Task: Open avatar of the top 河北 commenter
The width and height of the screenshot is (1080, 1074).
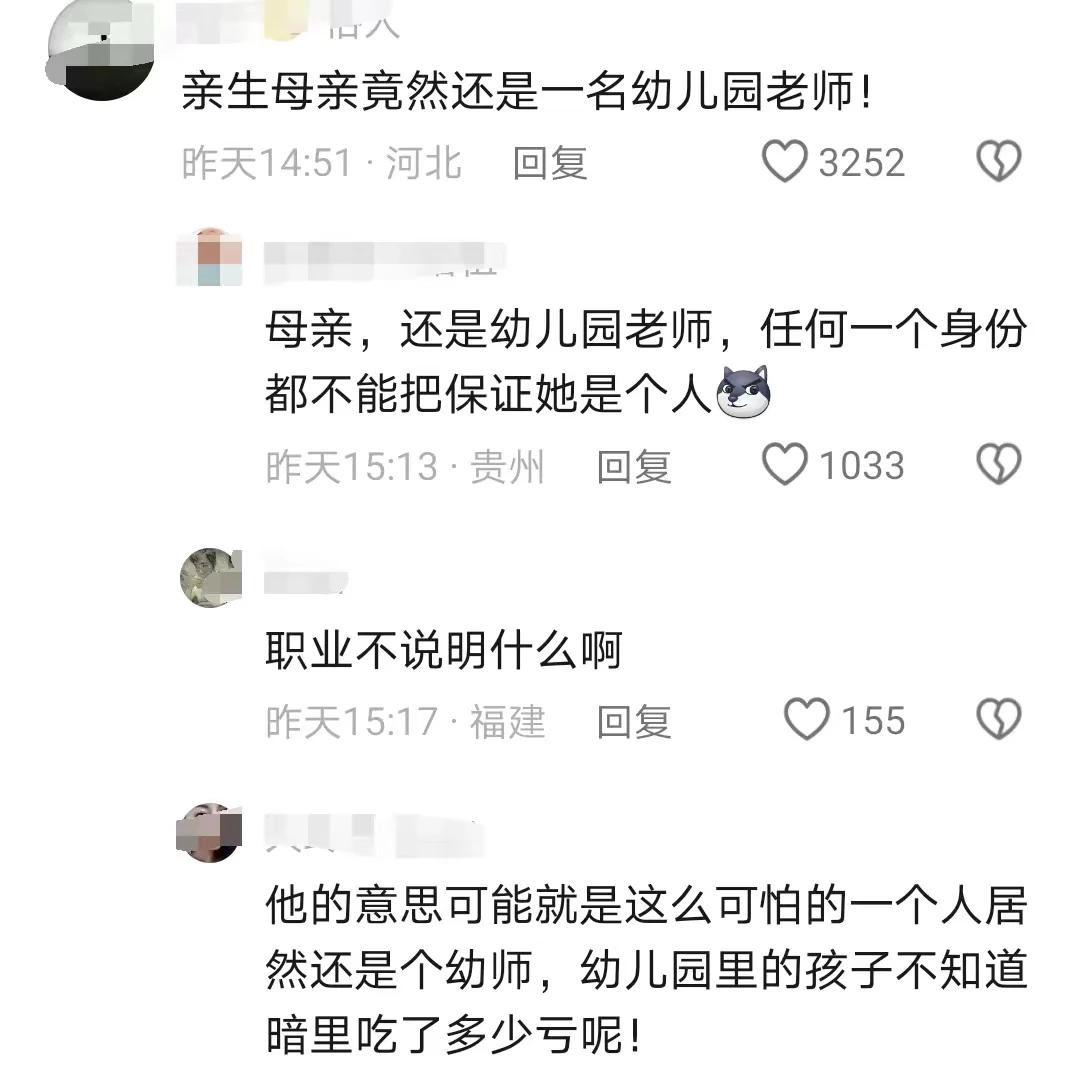Action: tap(100, 50)
